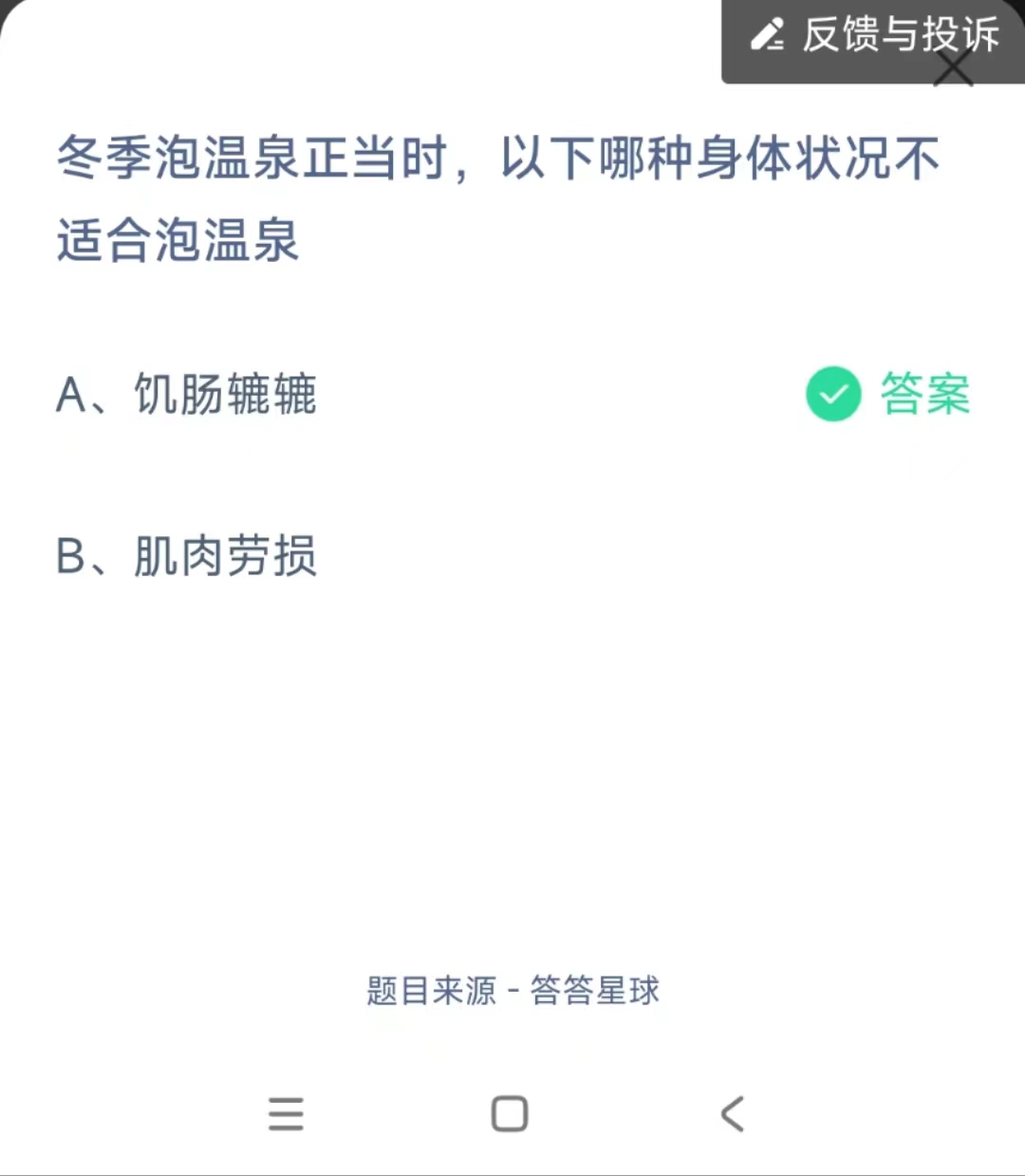Tap the Android back arrow icon
This screenshot has width=1025, height=1176.
[731, 1114]
